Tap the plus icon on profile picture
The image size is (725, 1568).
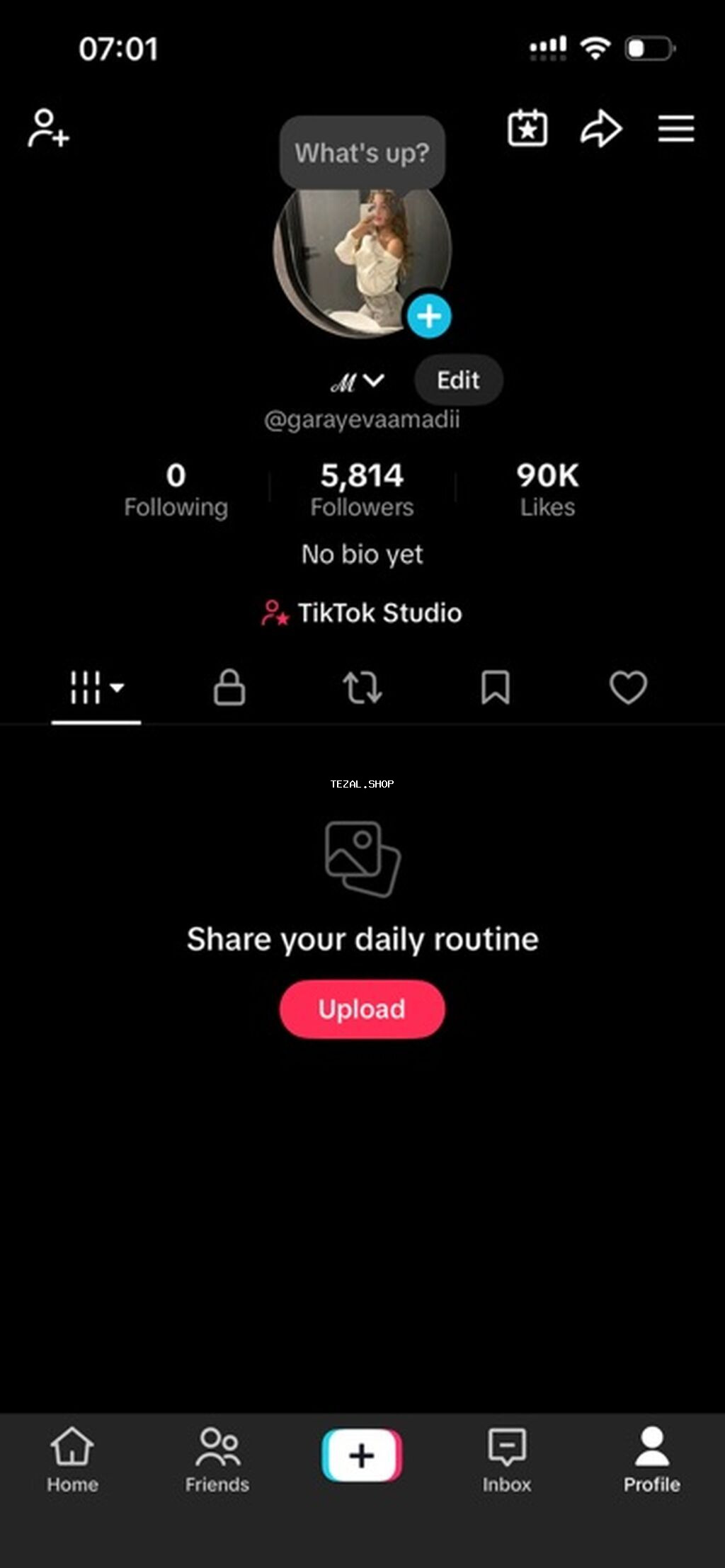430,317
